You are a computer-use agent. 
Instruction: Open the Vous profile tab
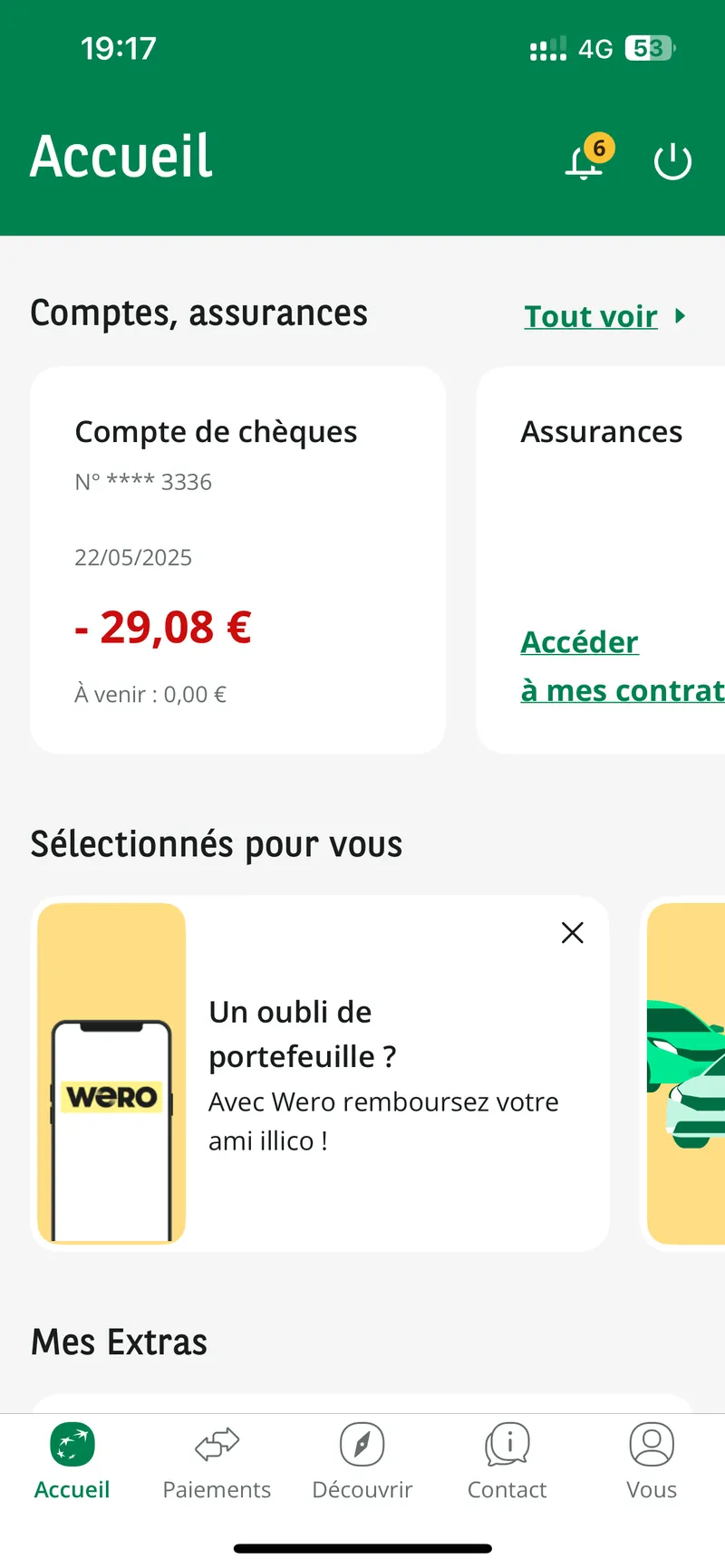pos(652,1458)
